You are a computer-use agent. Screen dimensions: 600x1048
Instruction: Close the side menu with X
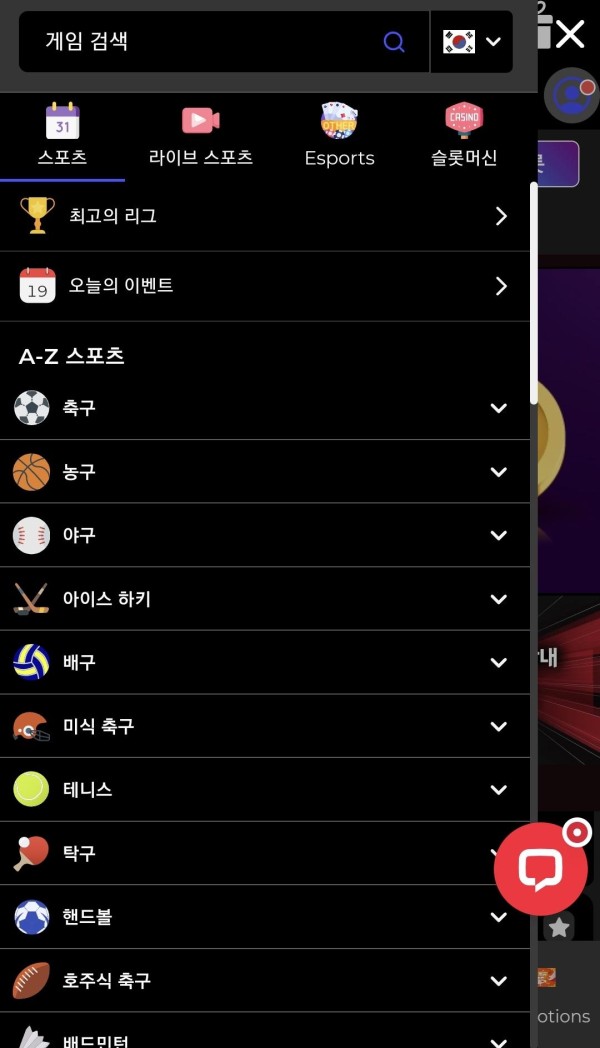click(570, 35)
